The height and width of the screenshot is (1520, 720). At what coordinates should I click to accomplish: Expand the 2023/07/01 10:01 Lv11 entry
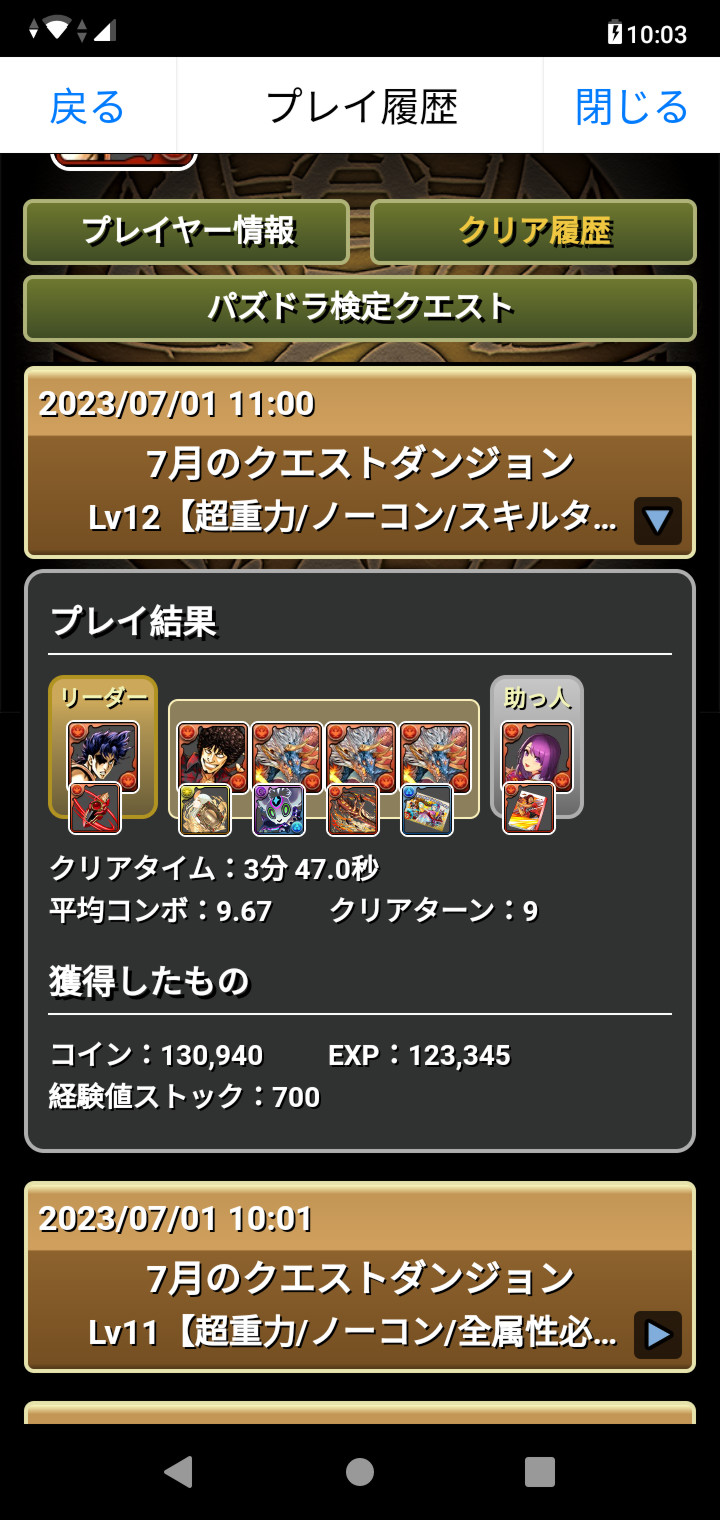(x=657, y=1334)
